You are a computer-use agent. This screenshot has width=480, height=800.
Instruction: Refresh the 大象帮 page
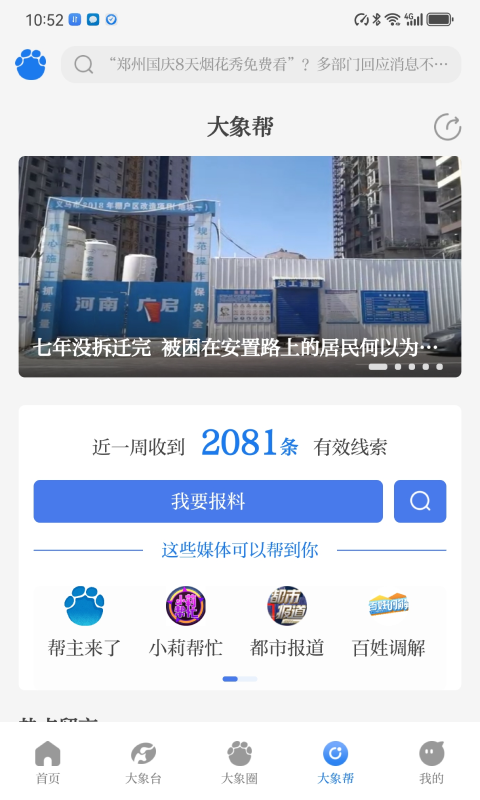pos(447,127)
